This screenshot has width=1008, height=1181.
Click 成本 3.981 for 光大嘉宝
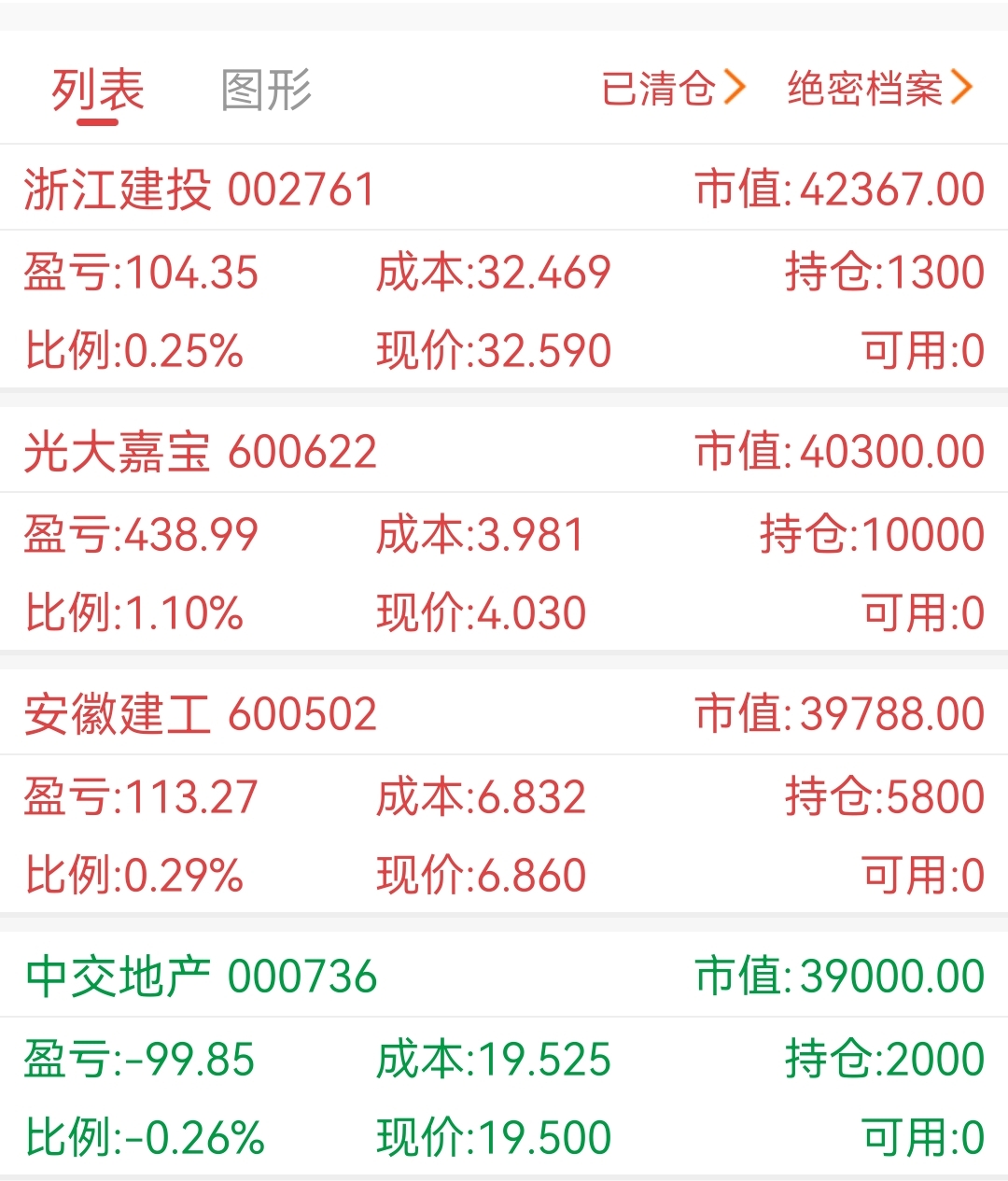(481, 535)
